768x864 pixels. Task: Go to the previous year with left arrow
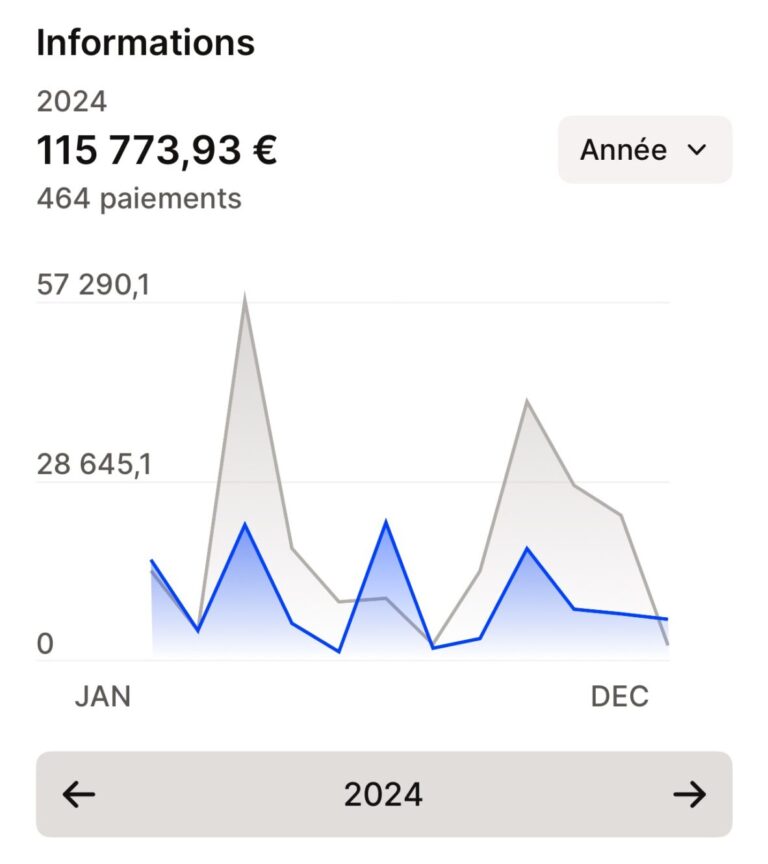(x=79, y=795)
